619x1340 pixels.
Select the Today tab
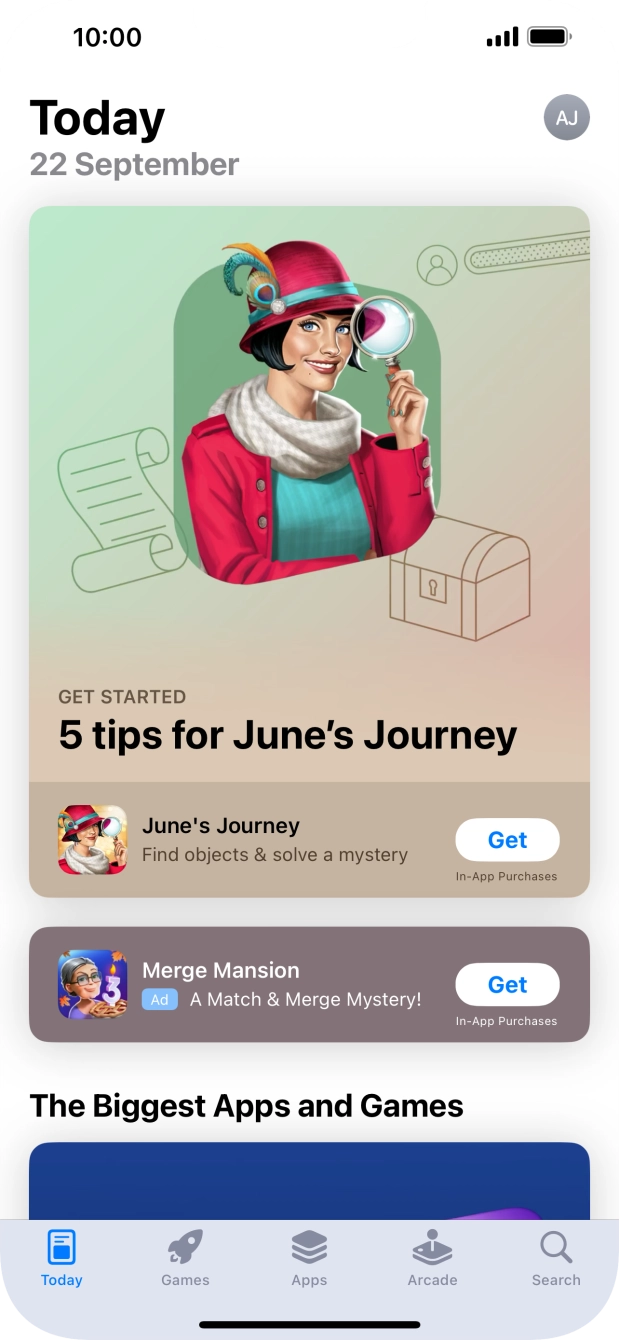[62, 1258]
